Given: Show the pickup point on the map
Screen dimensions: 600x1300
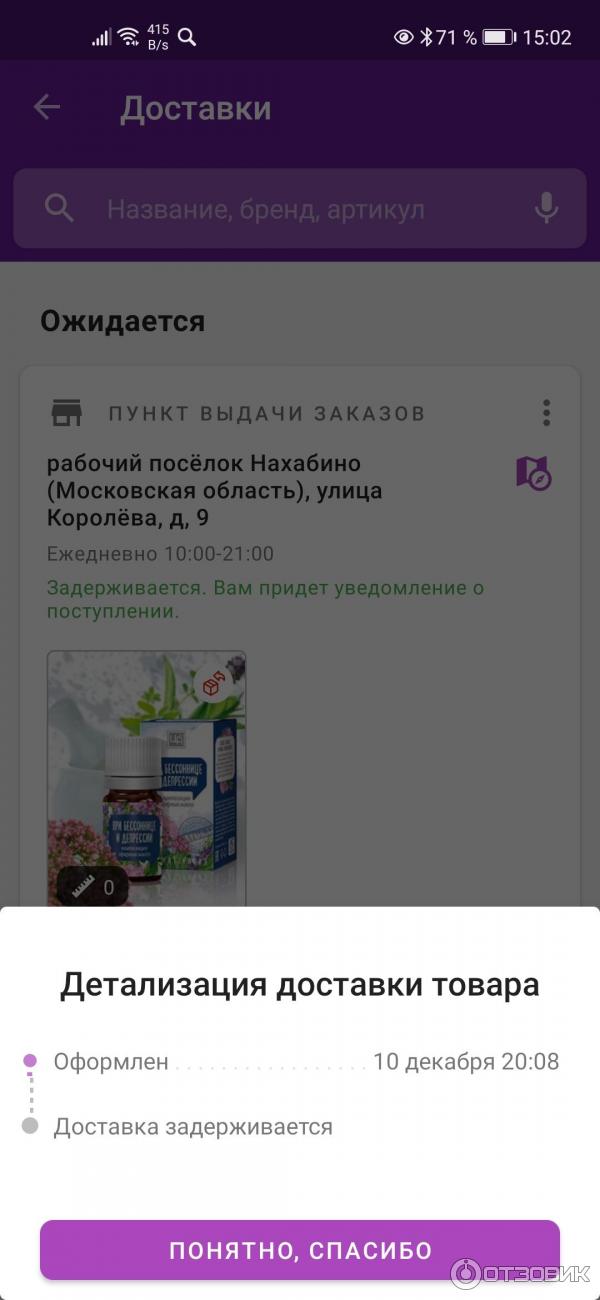Looking at the screenshot, I should point(533,472).
